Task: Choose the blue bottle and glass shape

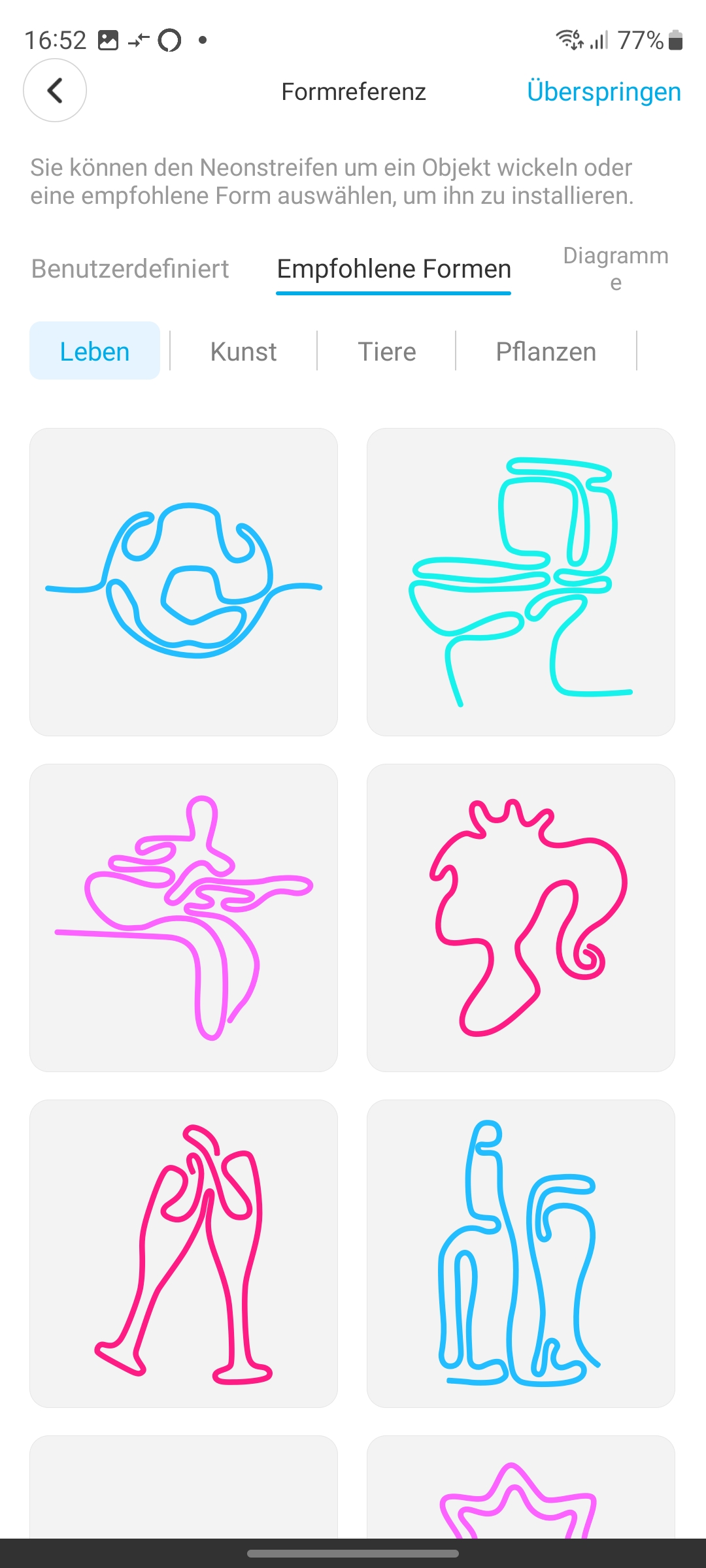Action: tap(521, 1253)
